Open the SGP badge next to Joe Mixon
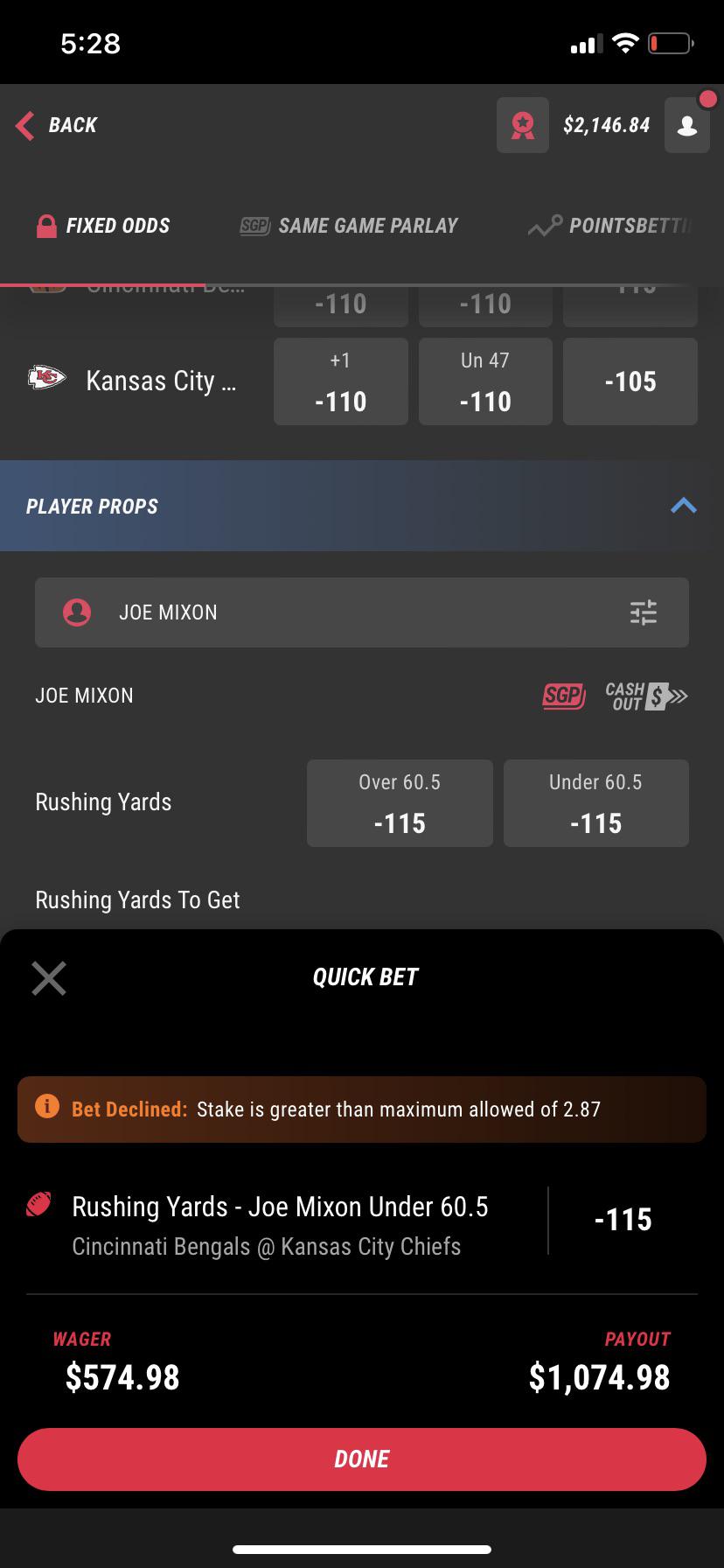The width and height of the screenshot is (724, 1568). tap(563, 696)
